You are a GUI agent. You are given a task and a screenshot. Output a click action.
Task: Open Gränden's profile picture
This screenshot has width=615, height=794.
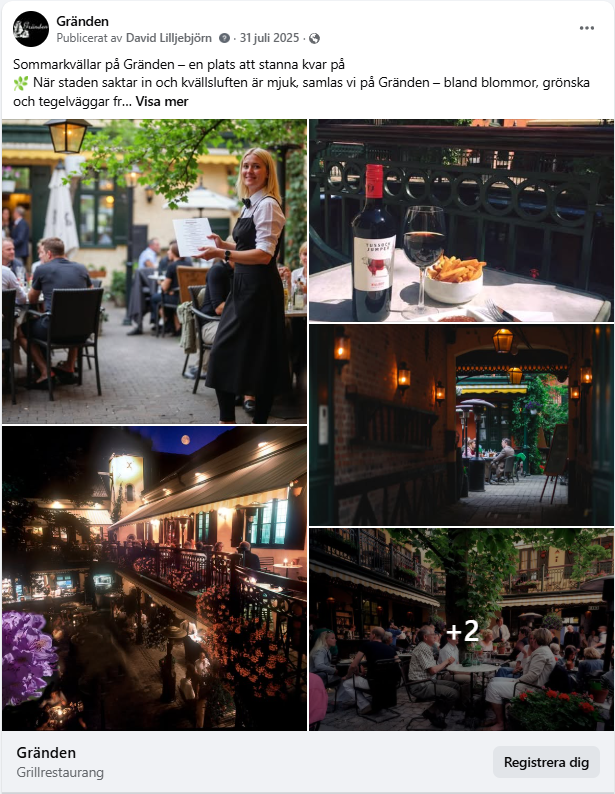click(x=31, y=29)
